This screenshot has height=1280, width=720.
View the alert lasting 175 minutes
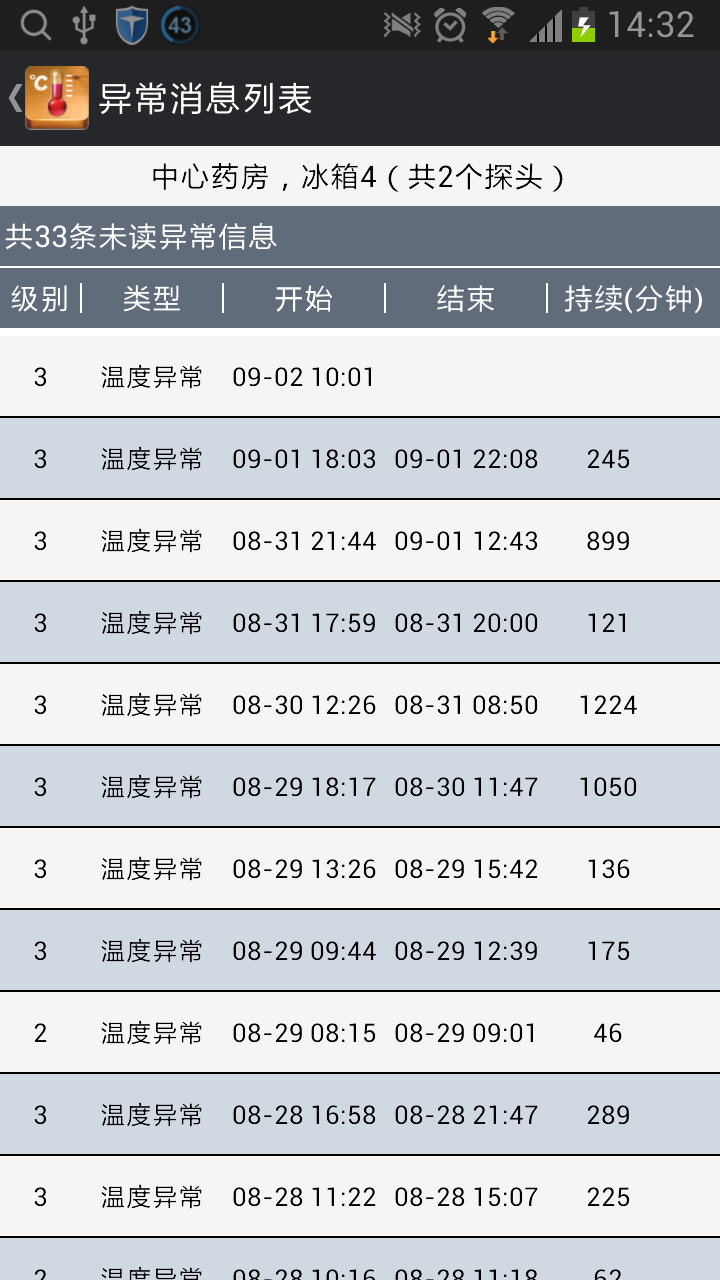point(360,951)
